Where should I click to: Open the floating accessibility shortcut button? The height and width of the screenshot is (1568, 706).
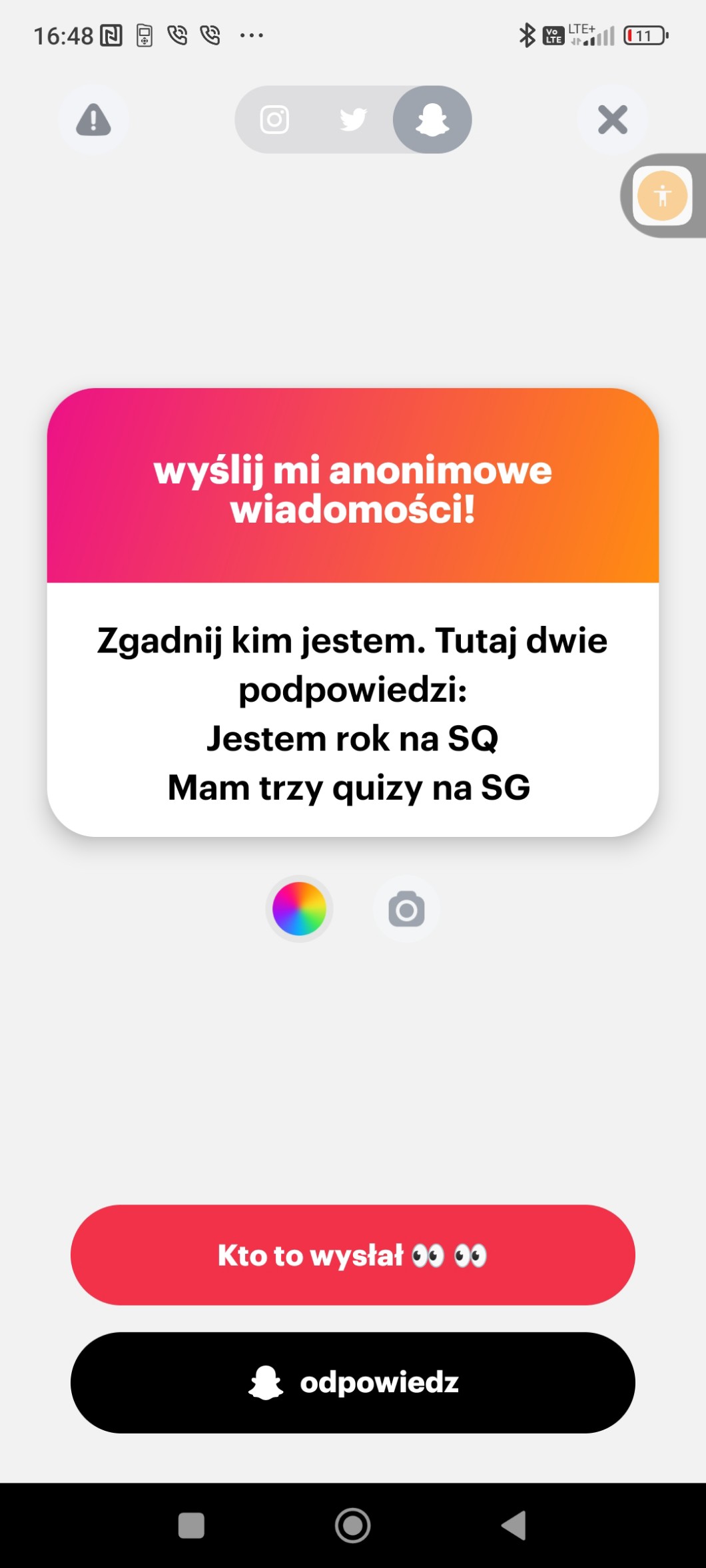662,196
